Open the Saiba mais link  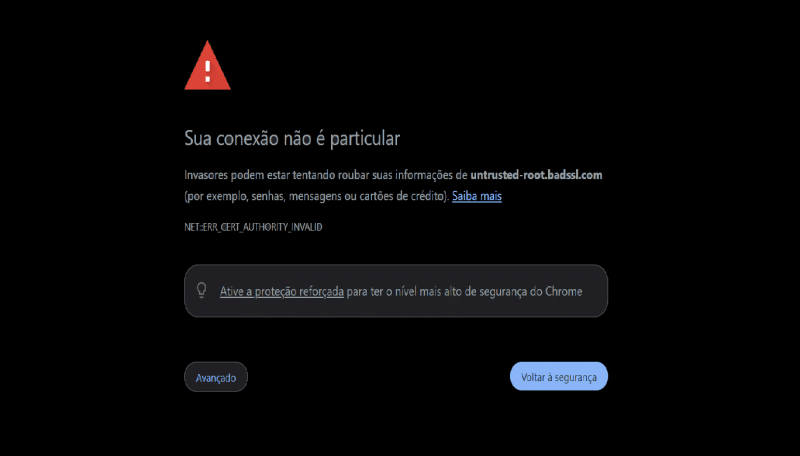[476, 197]
